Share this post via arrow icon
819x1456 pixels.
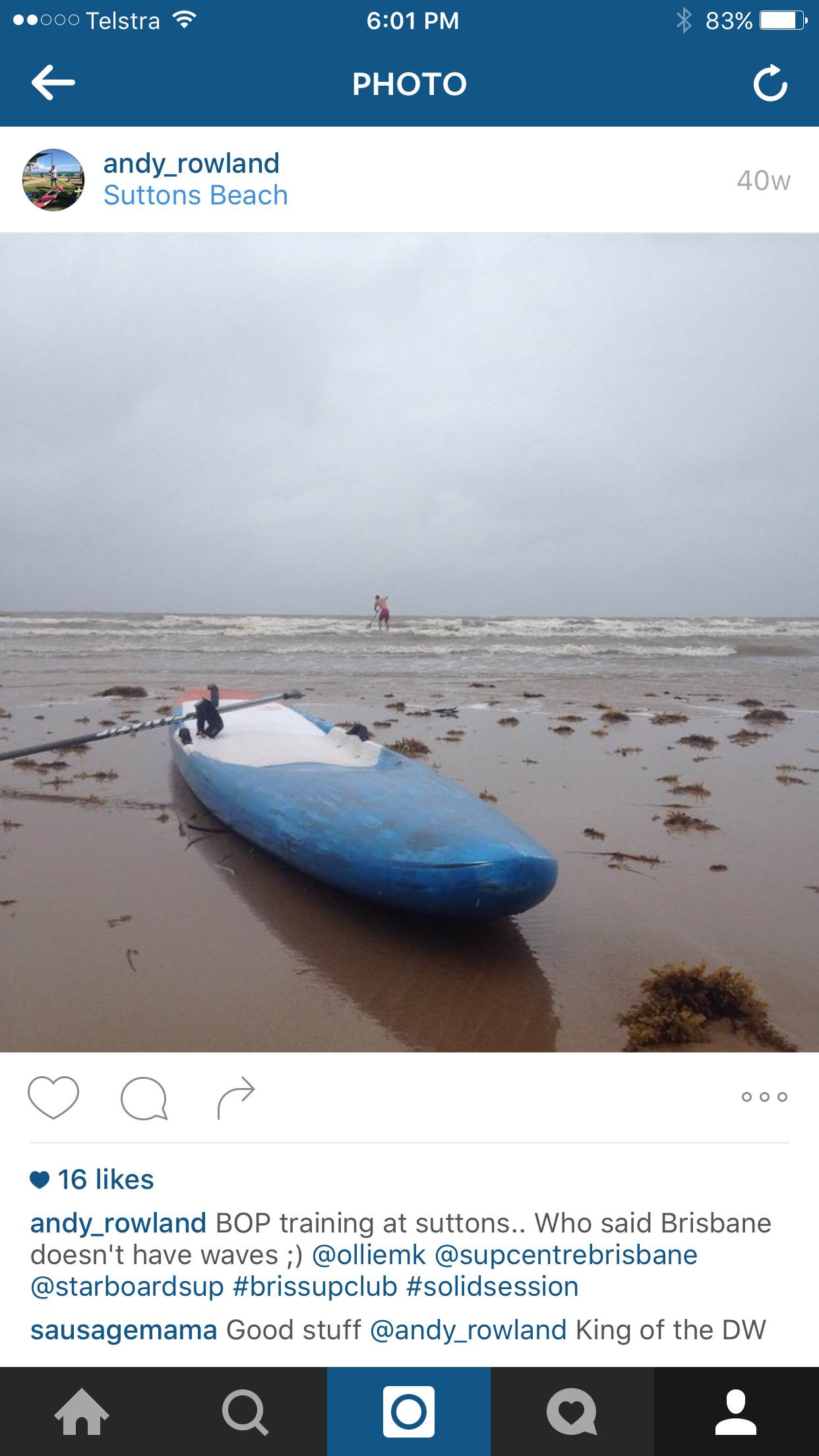[235, 1098]
